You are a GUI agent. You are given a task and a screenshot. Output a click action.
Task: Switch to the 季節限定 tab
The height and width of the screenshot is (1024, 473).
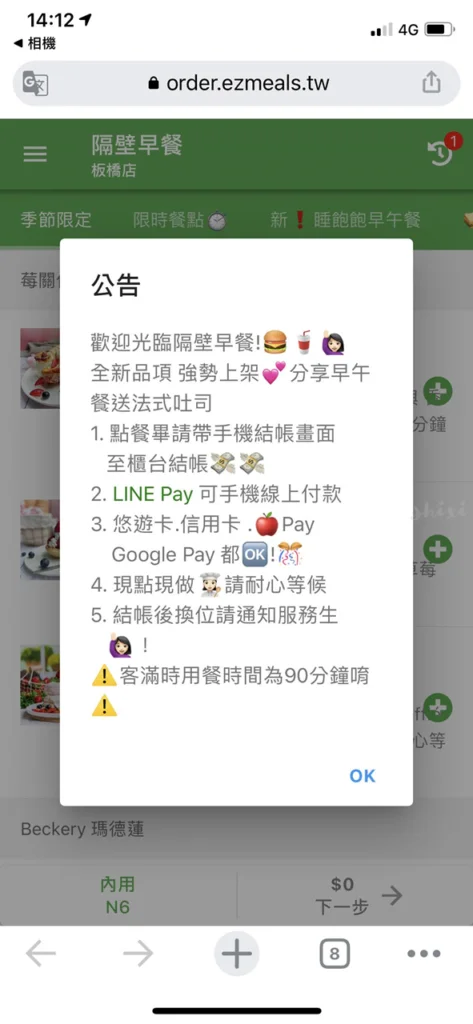(x=56, y=220)
